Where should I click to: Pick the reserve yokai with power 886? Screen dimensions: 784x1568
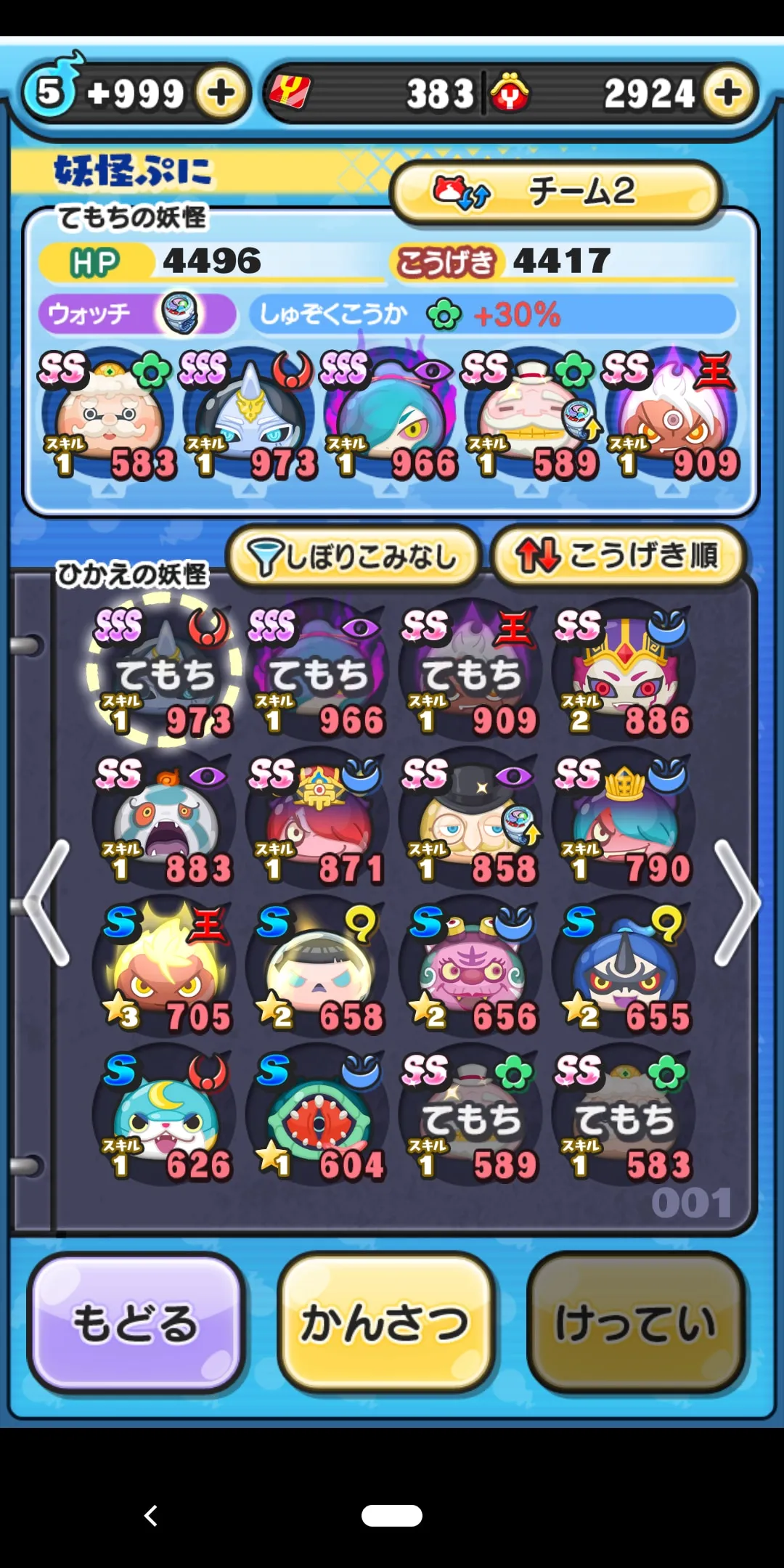pos(624,671)
